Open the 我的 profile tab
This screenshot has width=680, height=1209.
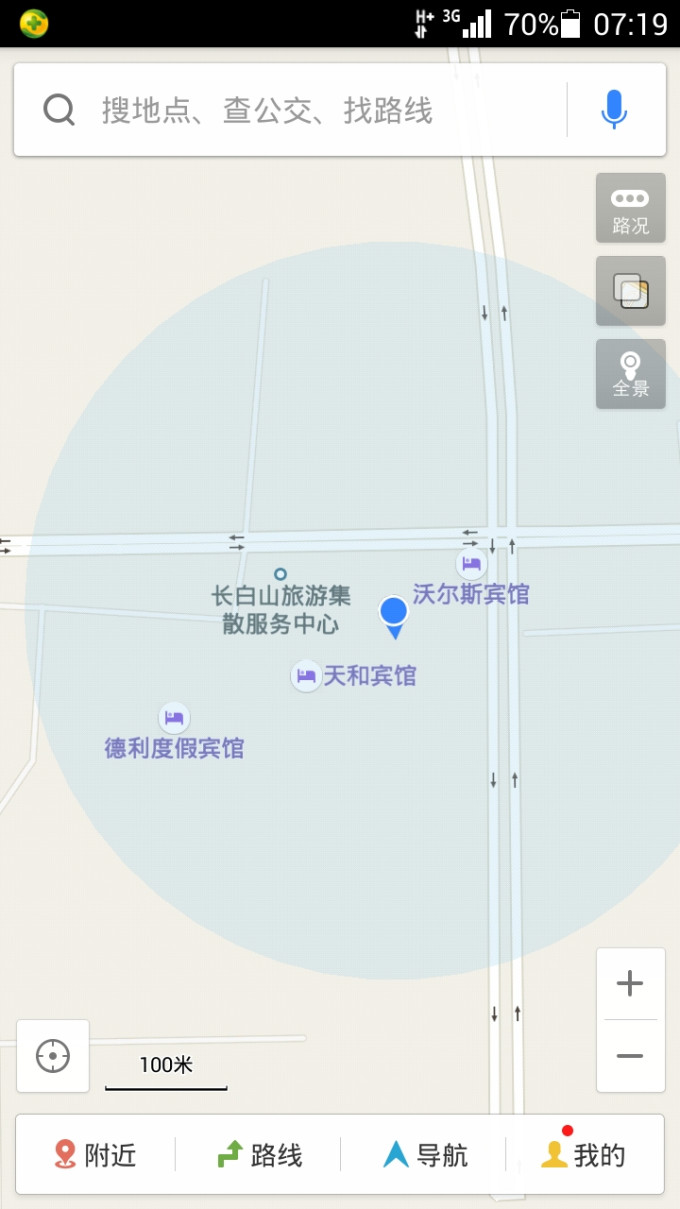(584, 1155)
